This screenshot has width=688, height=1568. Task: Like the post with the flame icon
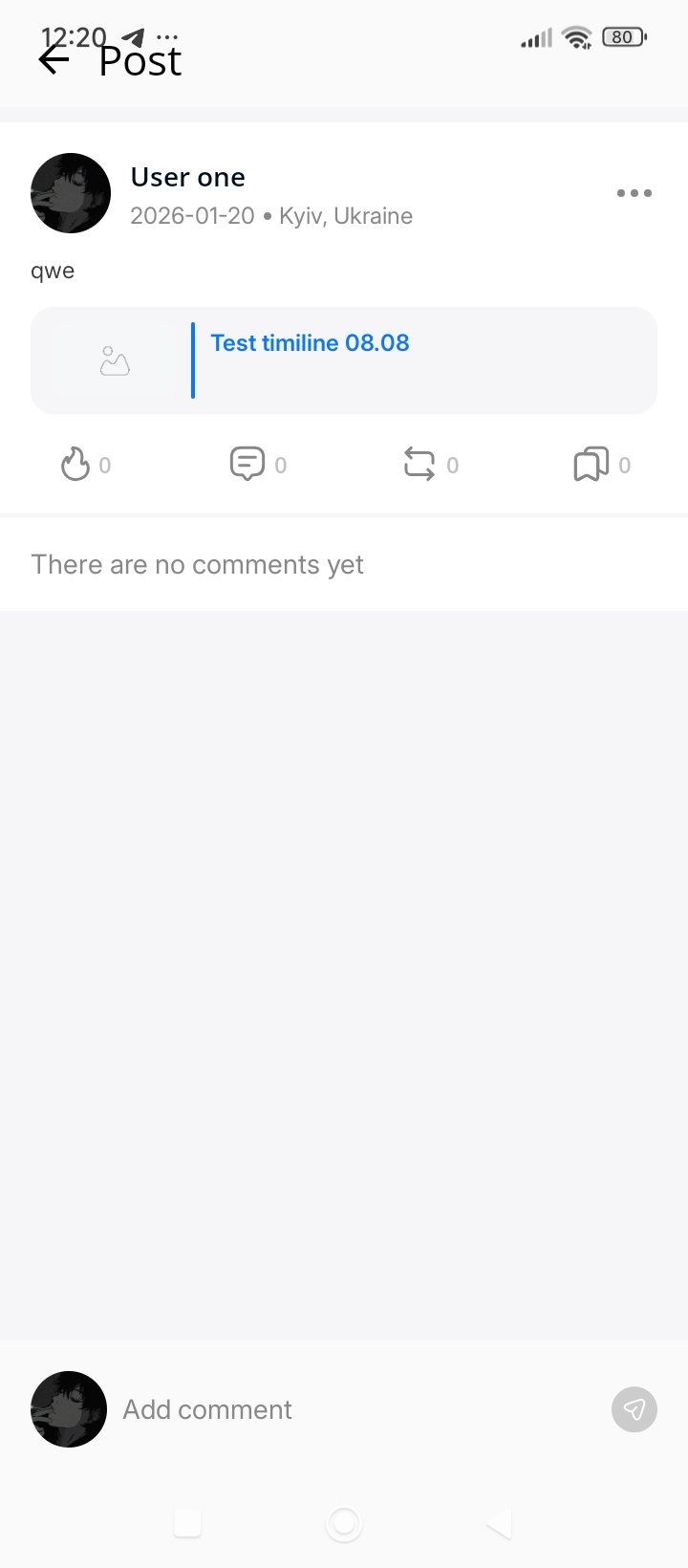[x=75, y=465]
